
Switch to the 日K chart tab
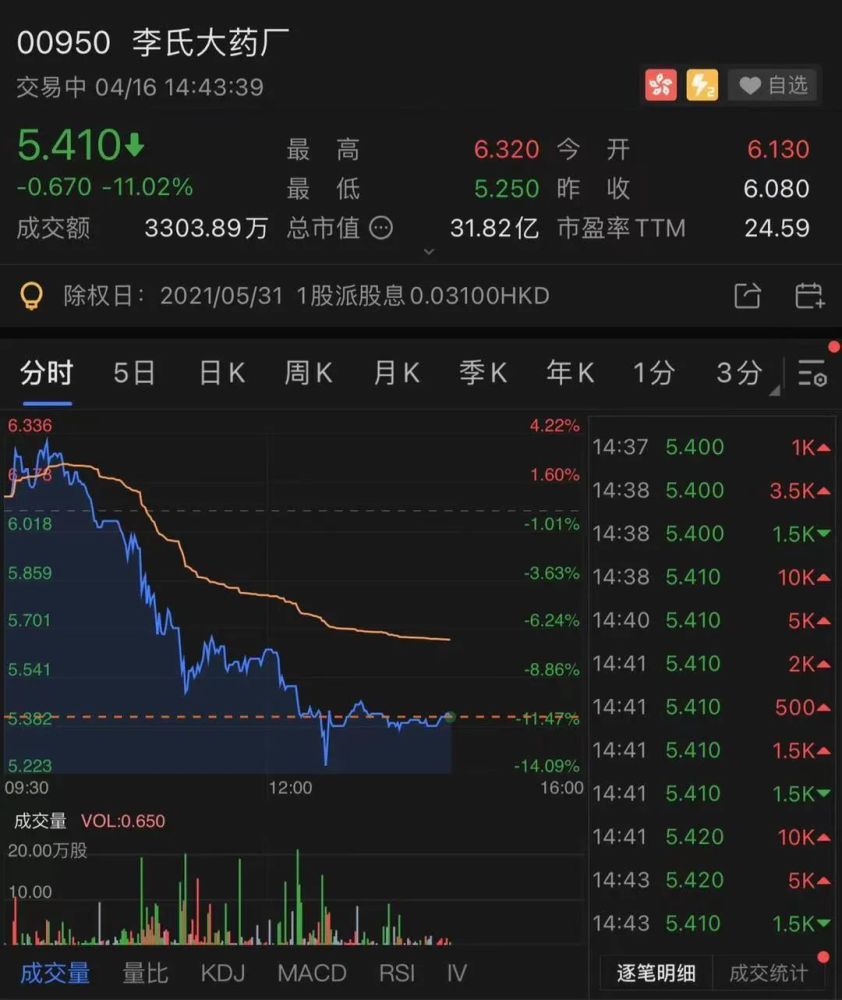click(x=222, y=374)
